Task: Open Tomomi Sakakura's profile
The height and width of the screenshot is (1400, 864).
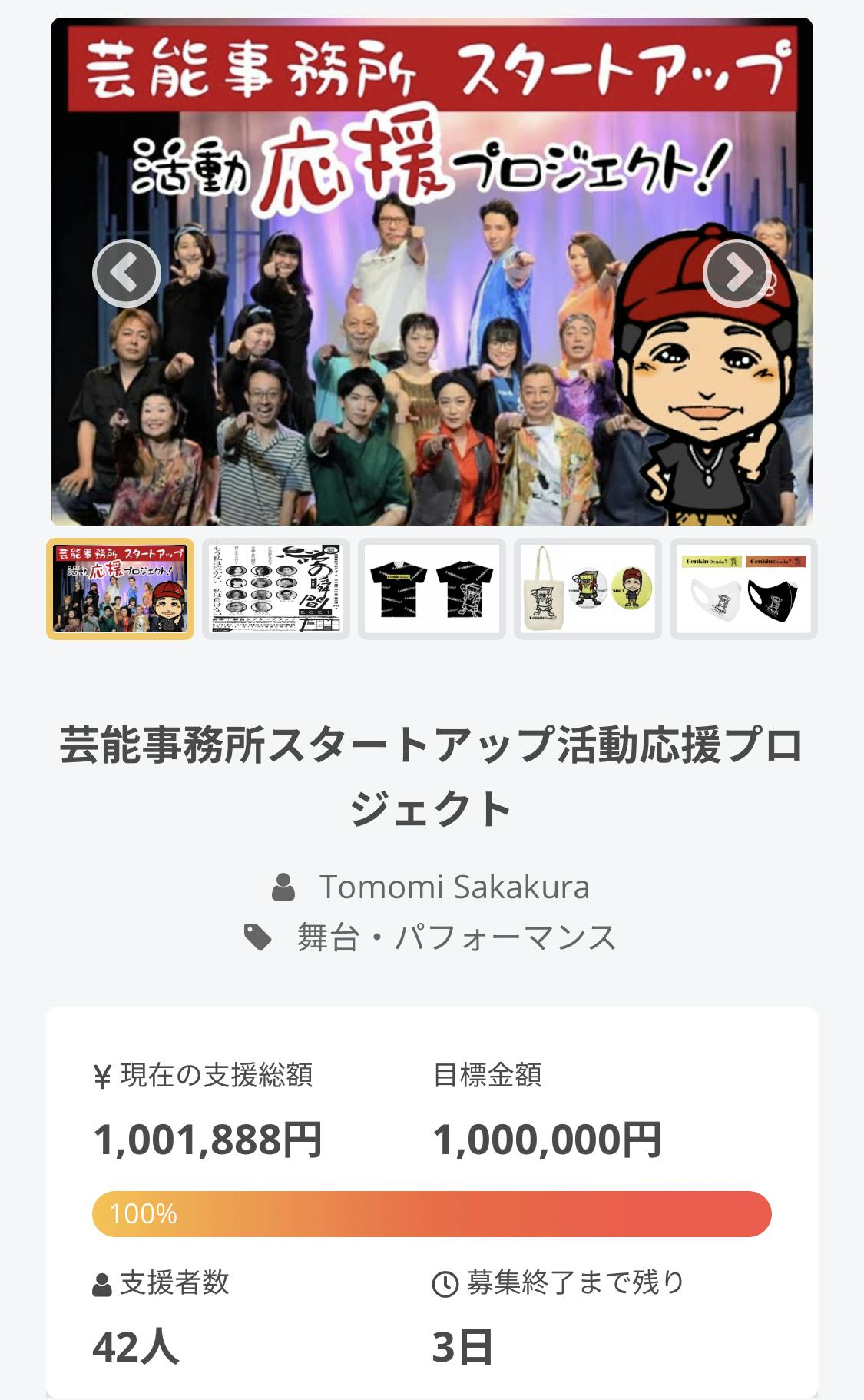Action: tap(454, 887)
